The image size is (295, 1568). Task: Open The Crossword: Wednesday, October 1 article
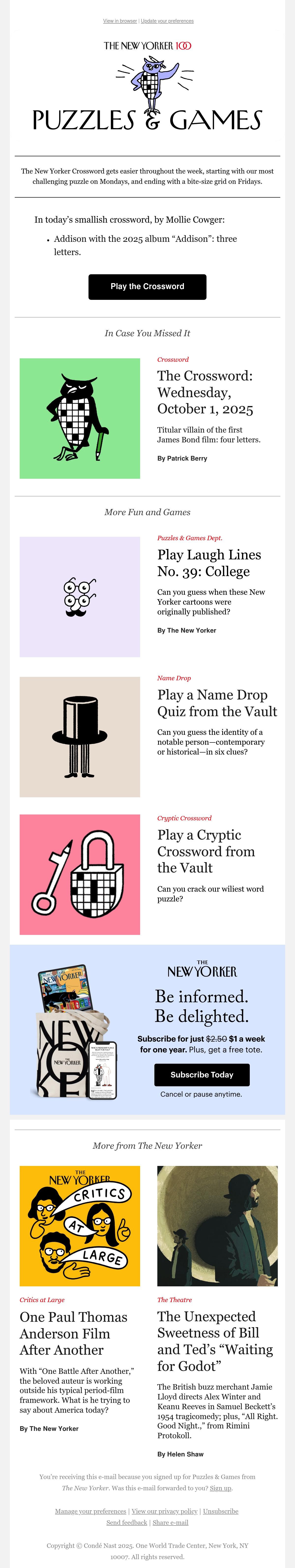pos(205,392)
